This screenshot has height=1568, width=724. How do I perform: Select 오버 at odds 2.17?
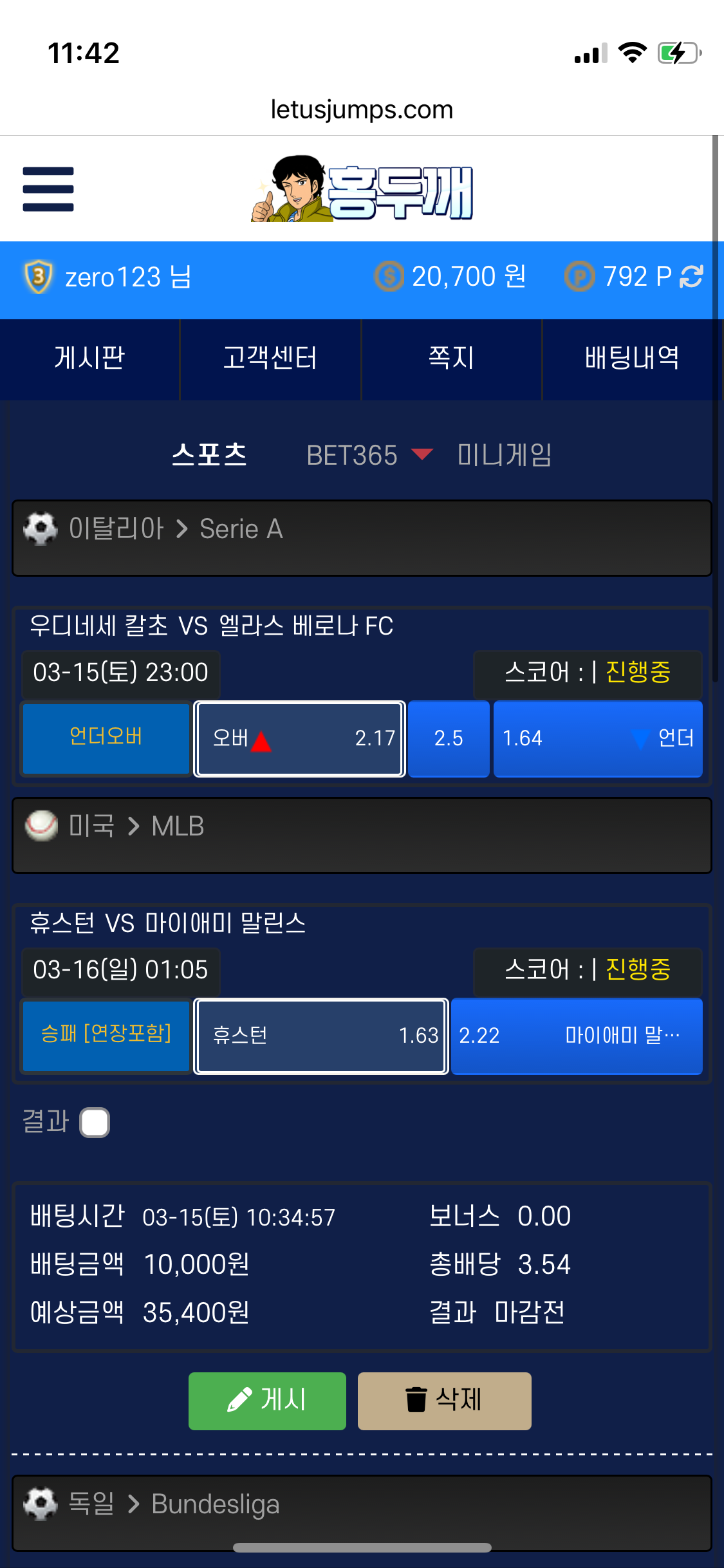(299, 738)
